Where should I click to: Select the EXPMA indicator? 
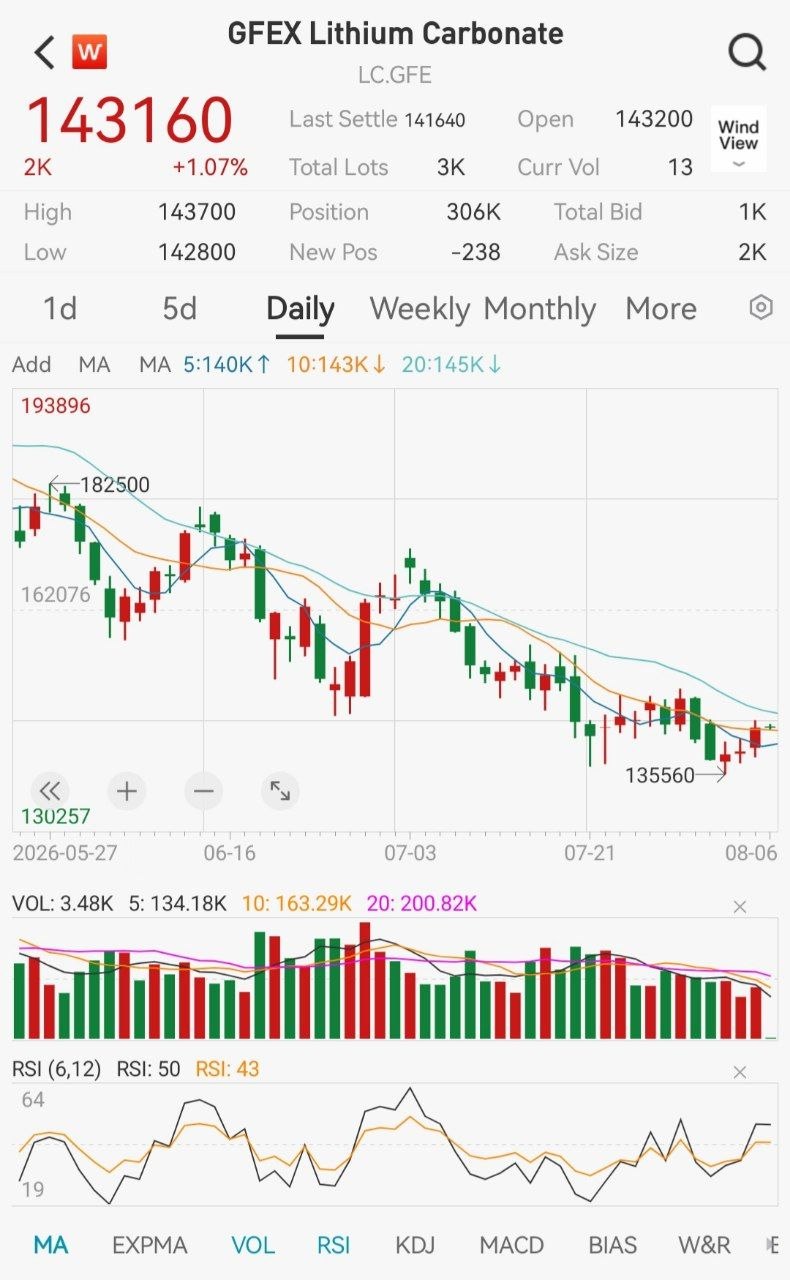[x=150, y=1245]
